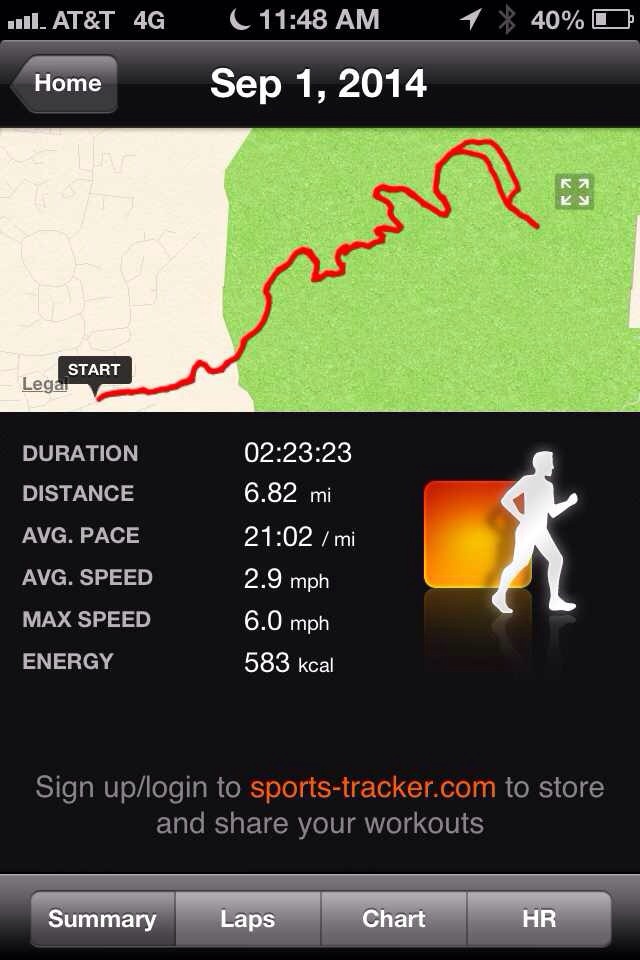Expand the map to full screen
Viewport: 640px width, 960px height.
pyautogui.click(x=574, y=191)
